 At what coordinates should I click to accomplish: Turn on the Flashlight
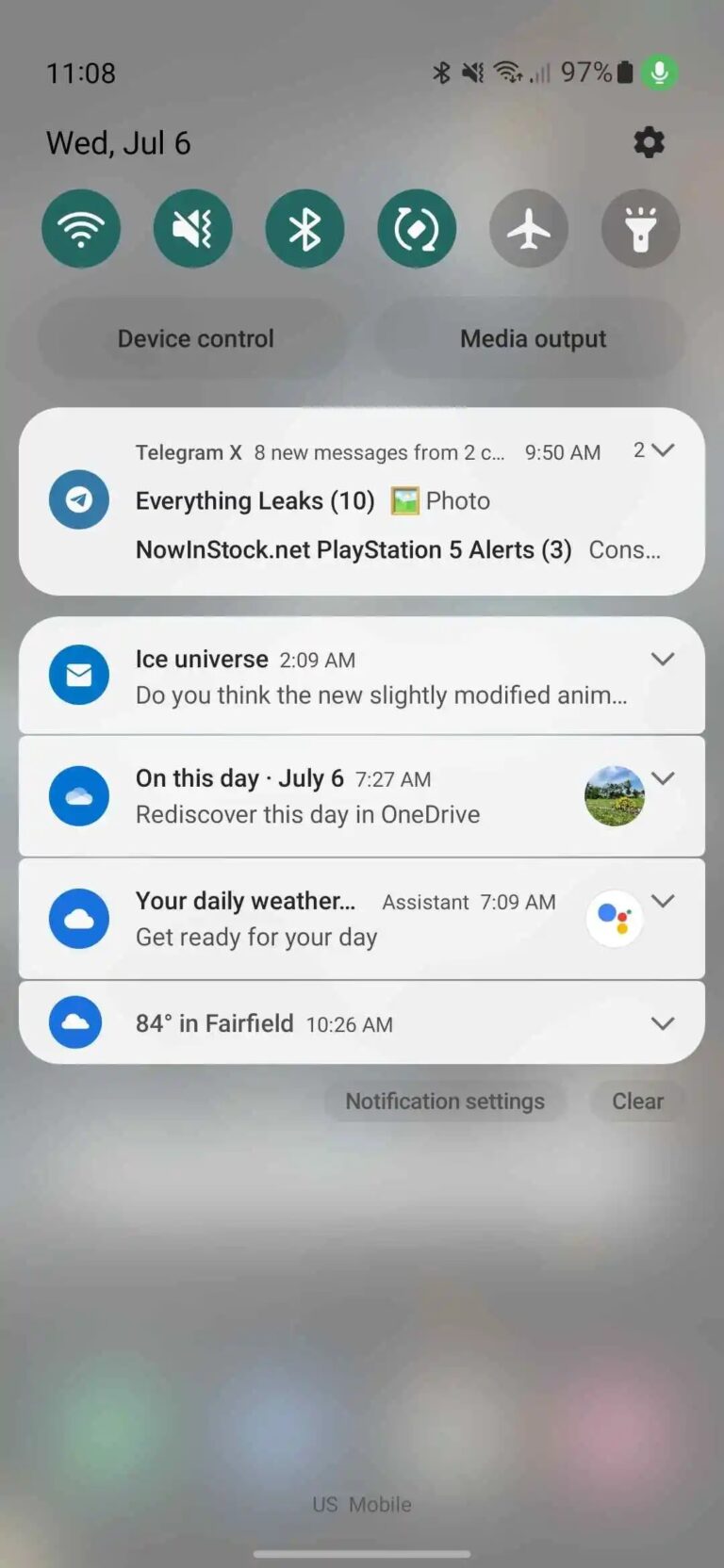click(x=640, y=228)
